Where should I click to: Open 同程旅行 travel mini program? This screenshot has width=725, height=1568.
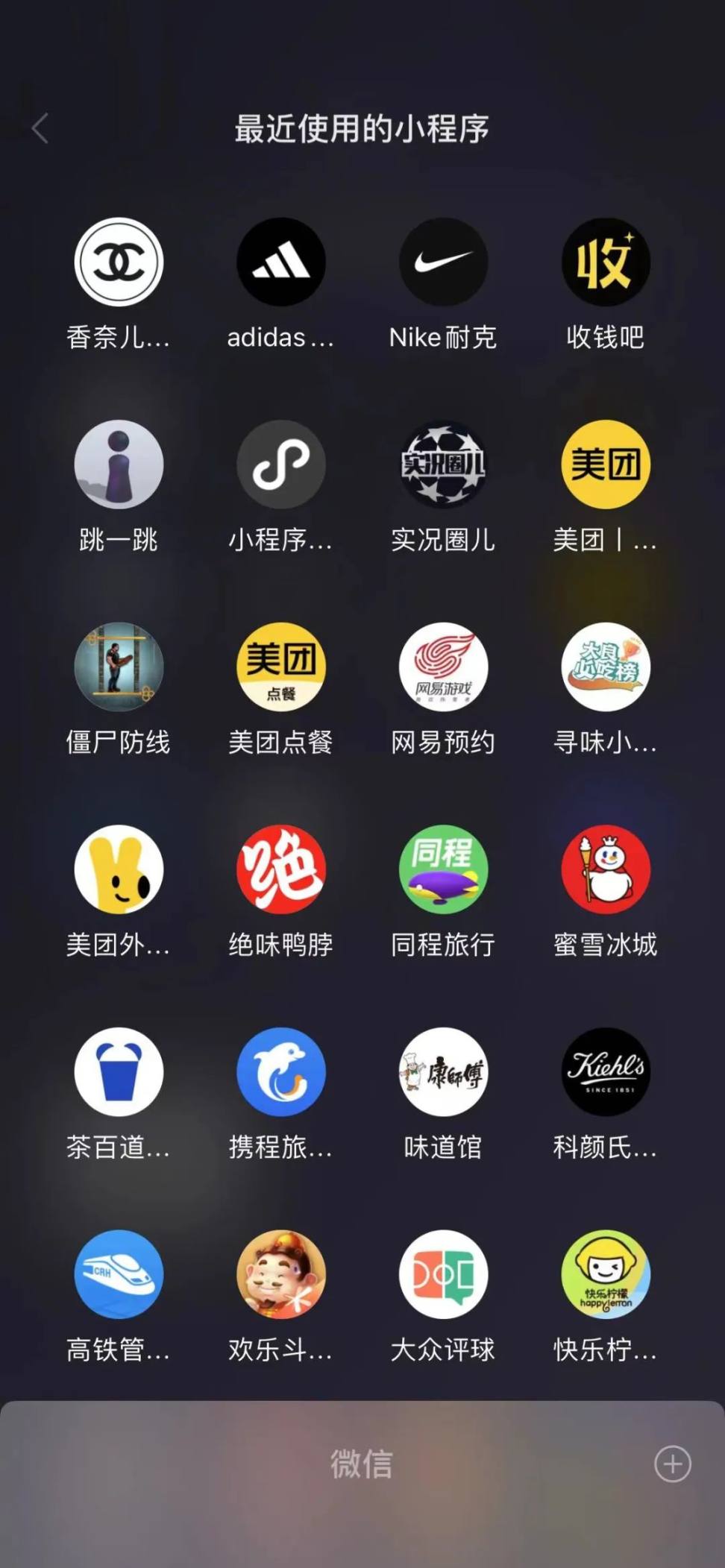443,869
